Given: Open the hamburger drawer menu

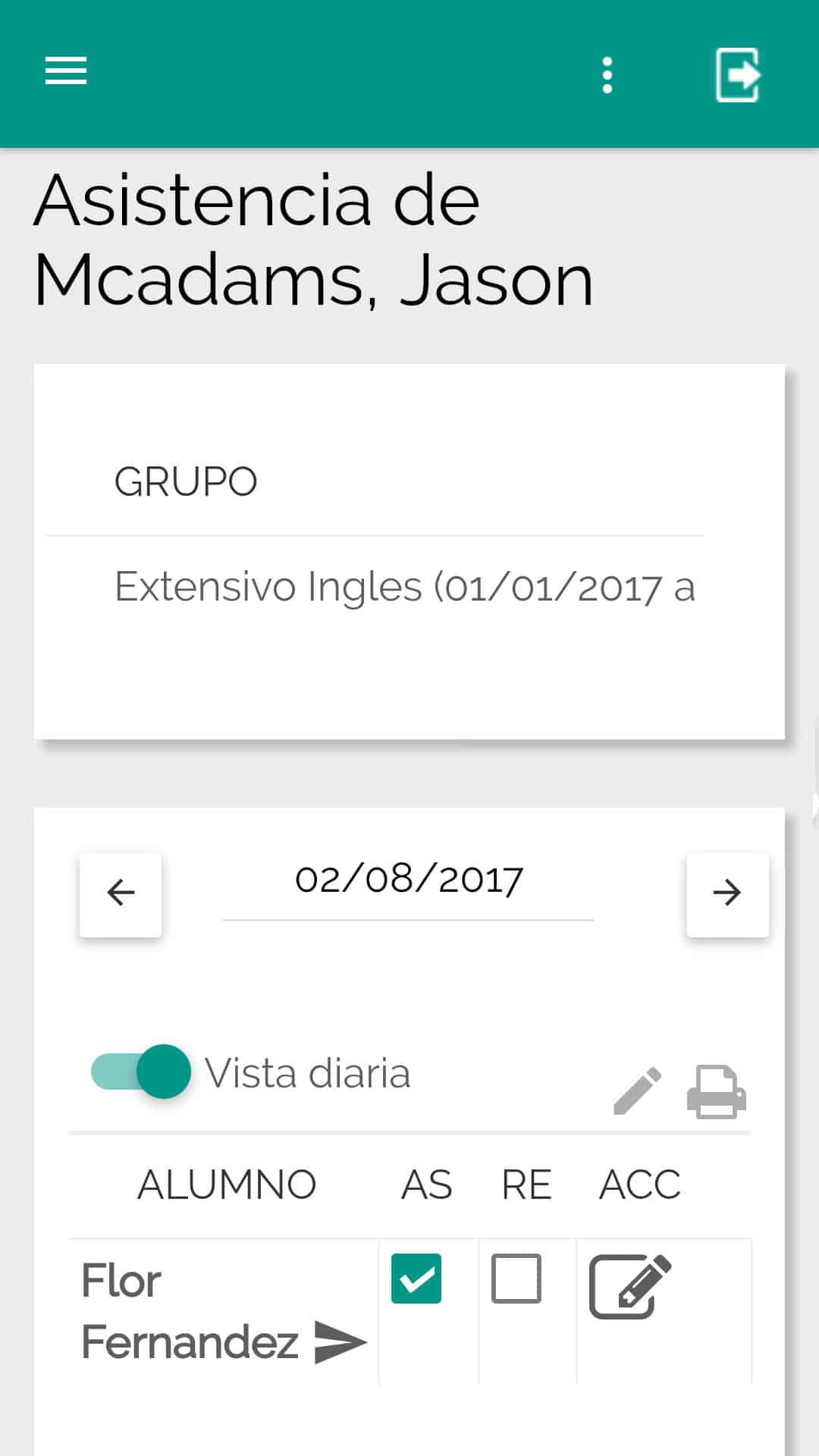Looking at the screenshot, I should coord(66,71).
